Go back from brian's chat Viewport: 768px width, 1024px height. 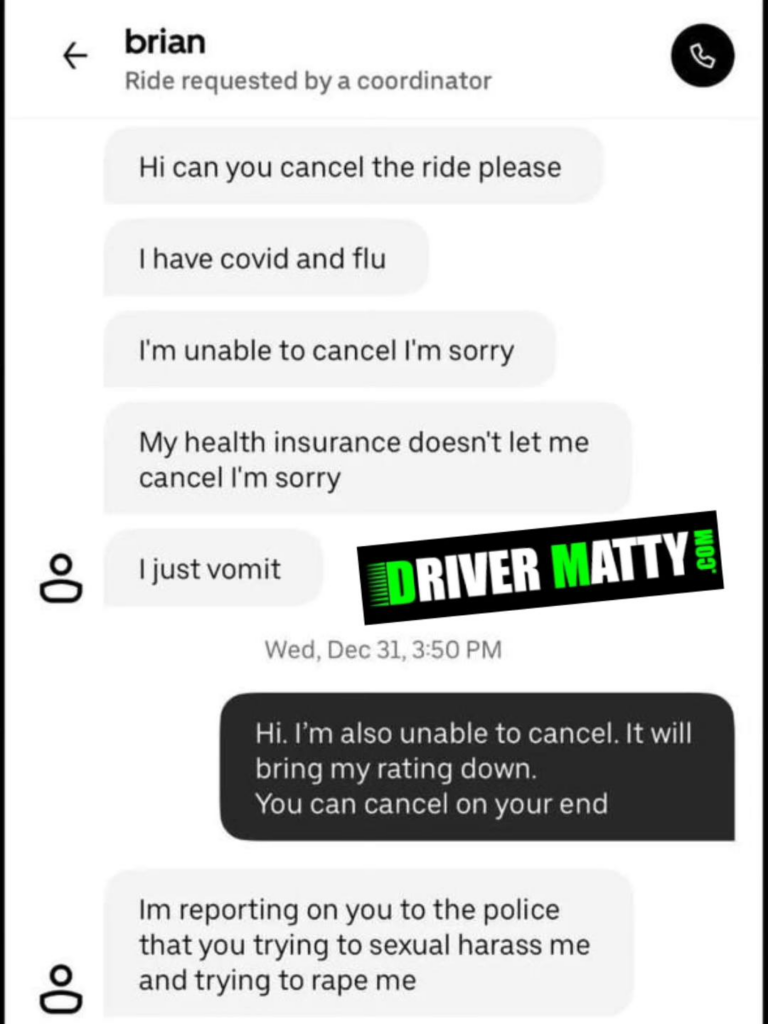click(75, 58)
